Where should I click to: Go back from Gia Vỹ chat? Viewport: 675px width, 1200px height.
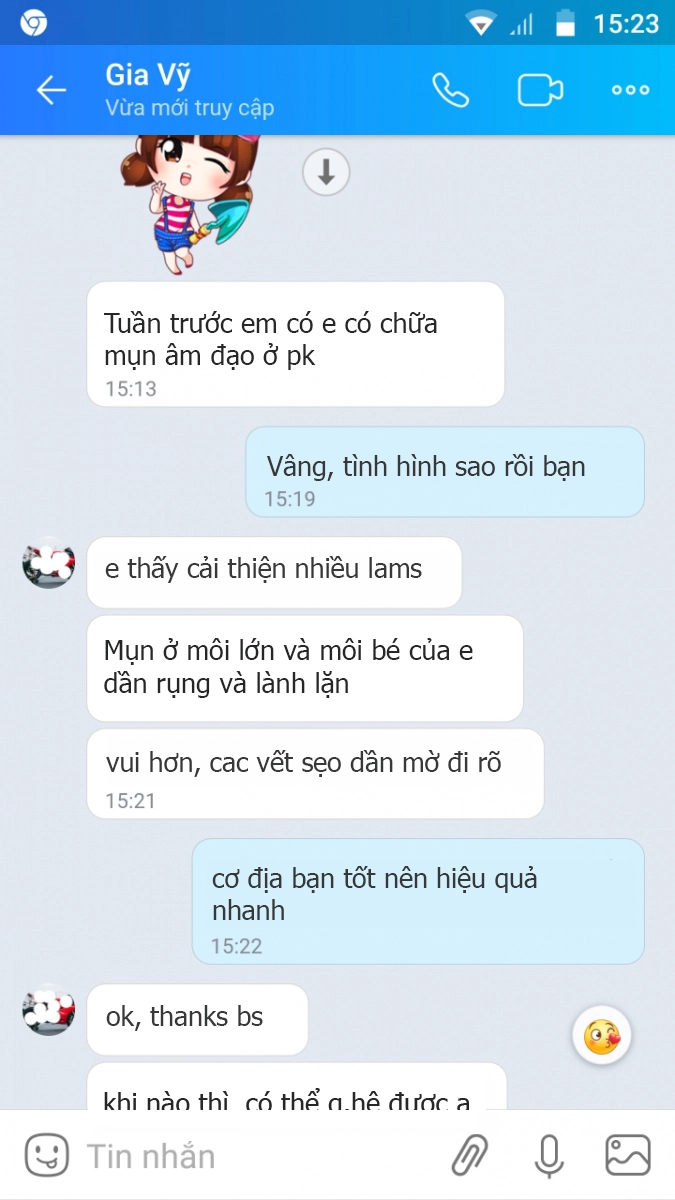[51, 90]
